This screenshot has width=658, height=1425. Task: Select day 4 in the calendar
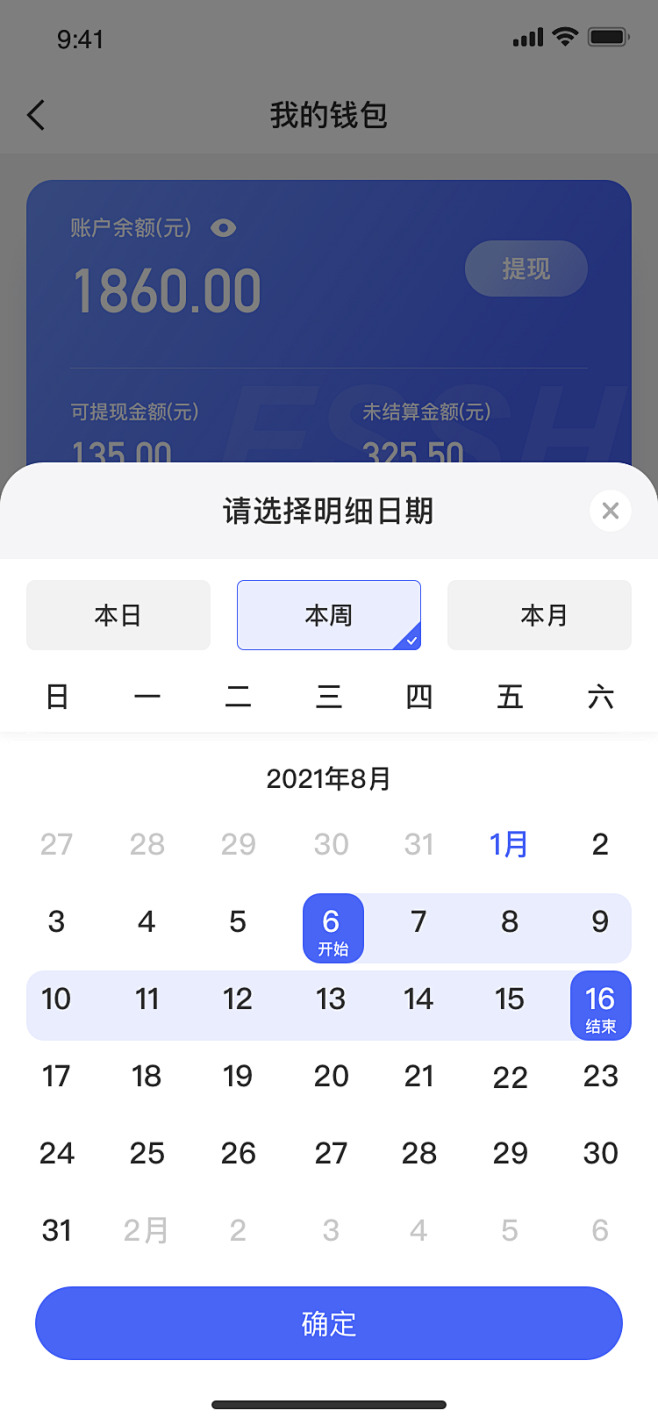coord(147,922)
